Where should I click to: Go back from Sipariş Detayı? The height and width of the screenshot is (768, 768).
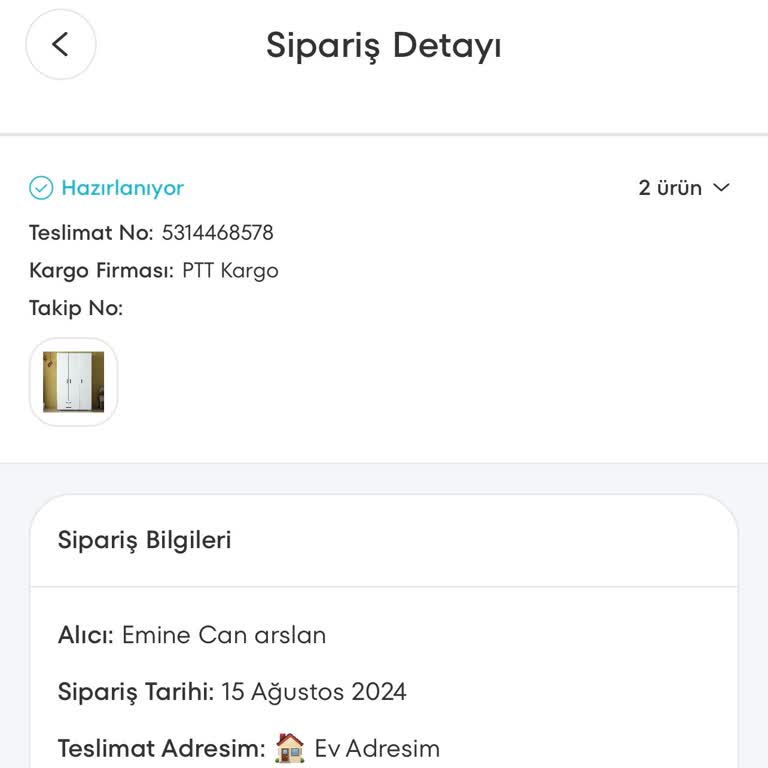[x=60, y=44]
